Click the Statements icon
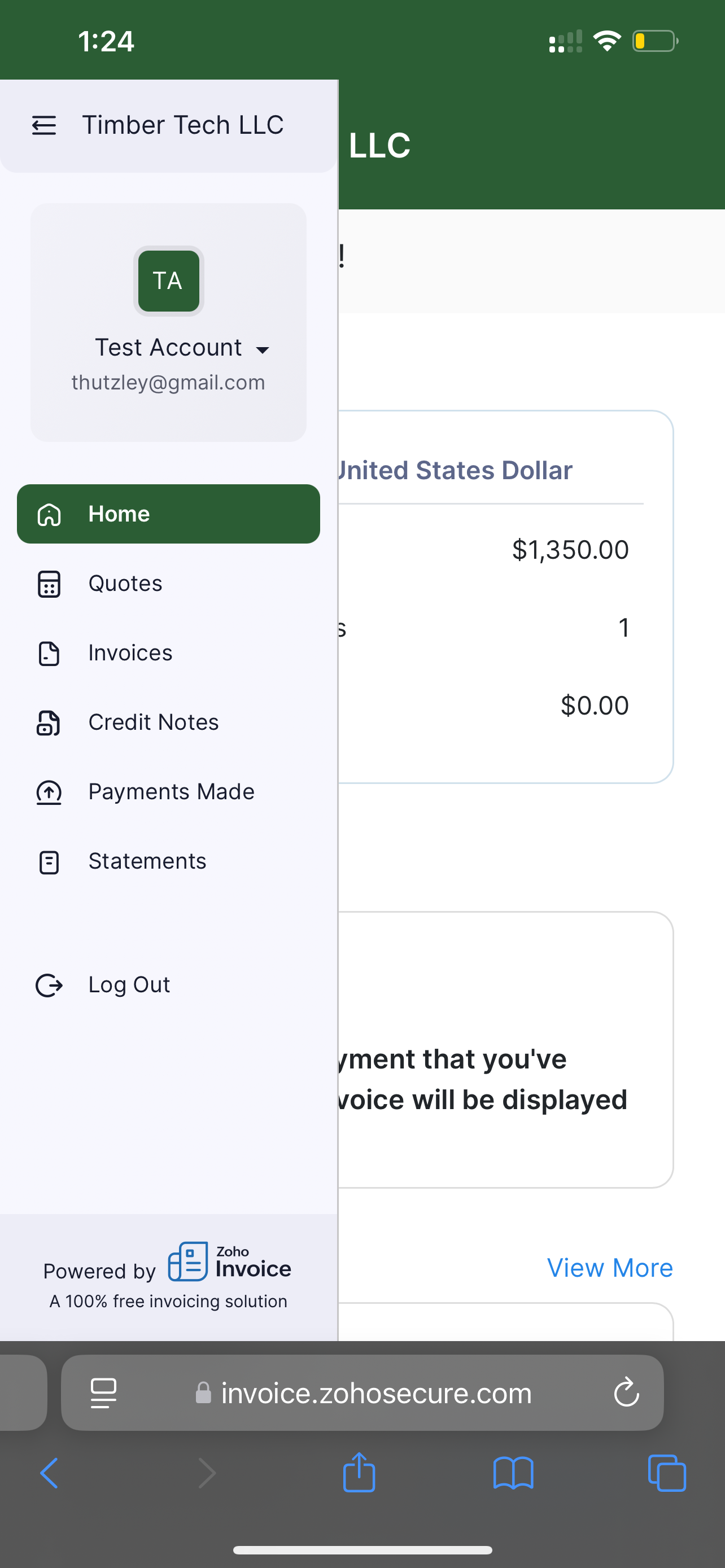Image resolution: width=725 pixels, height=1568 pixels. [49, 862]
